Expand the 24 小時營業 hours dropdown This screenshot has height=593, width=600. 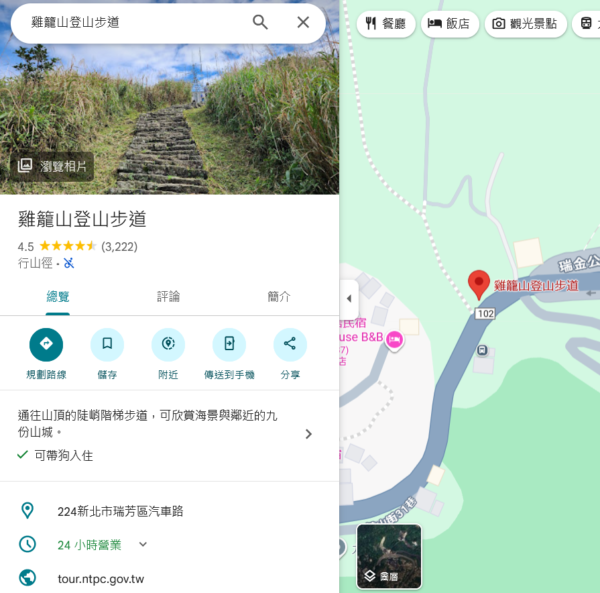143,545
